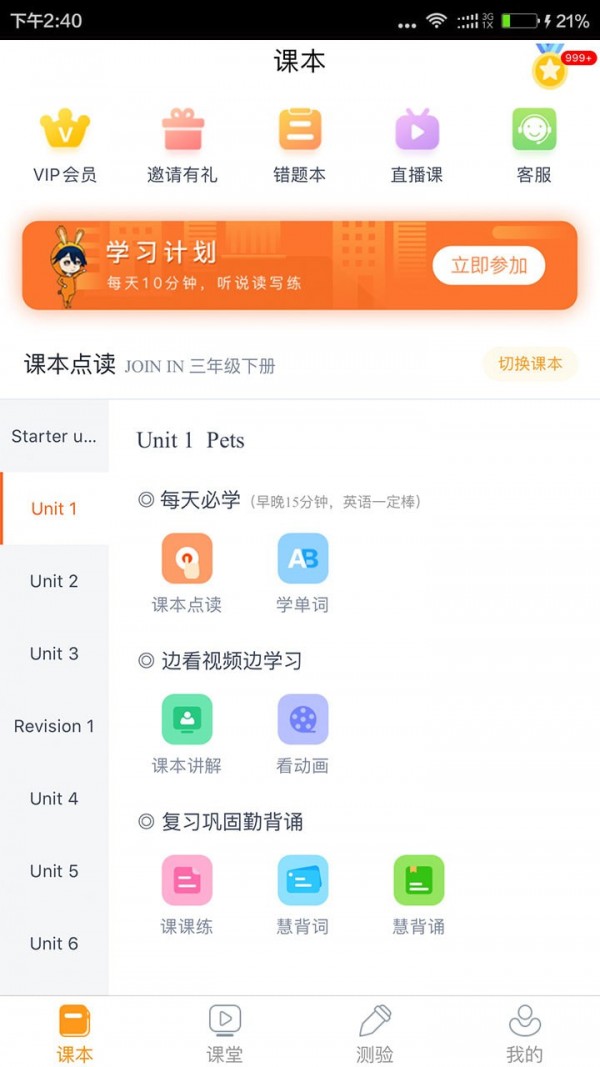600x1067 pixels.
Task: Switch to the 课堂 tab
Action: click(225, 1033)
